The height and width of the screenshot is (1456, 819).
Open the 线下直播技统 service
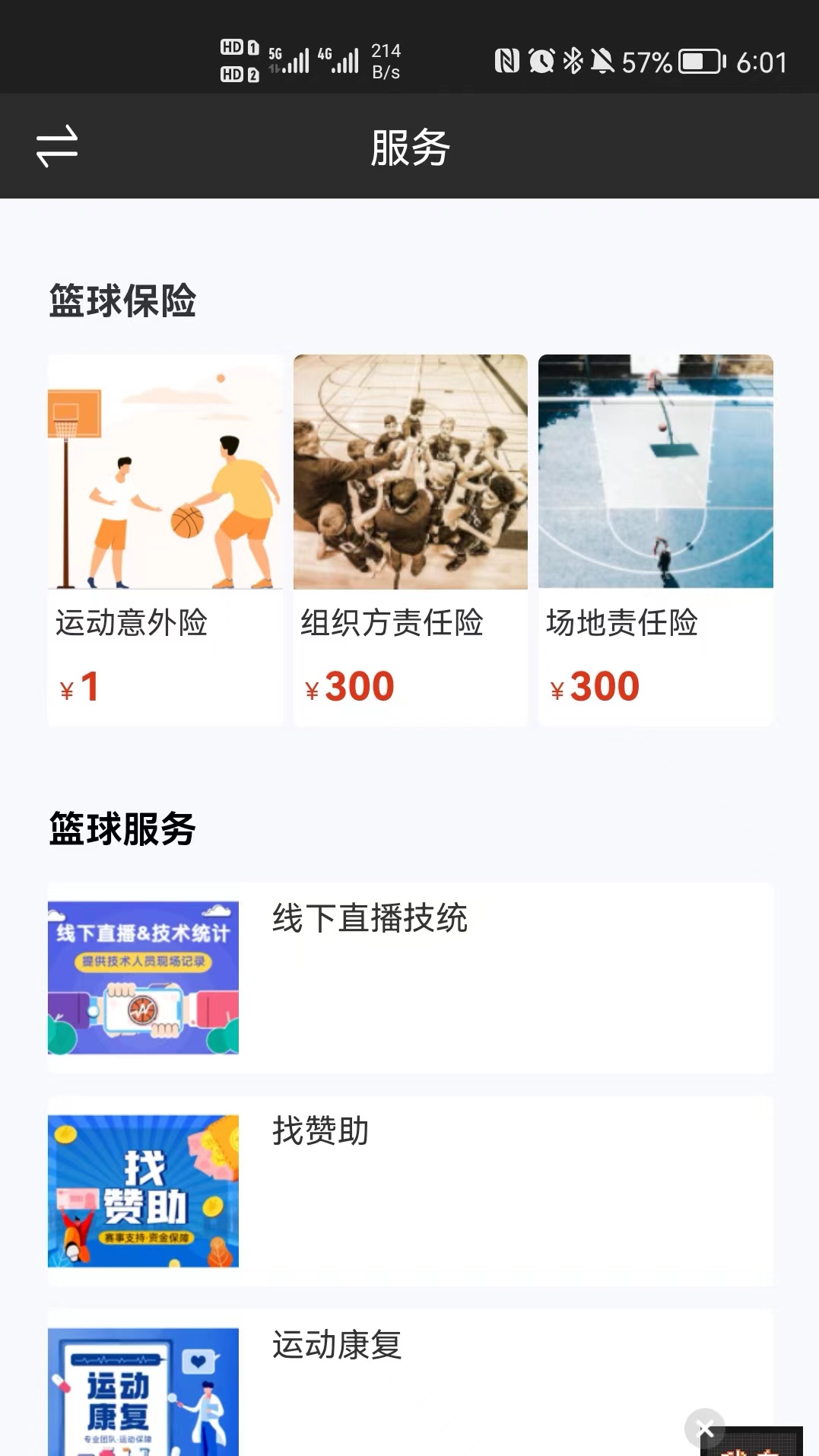click(x=411, y=978)
